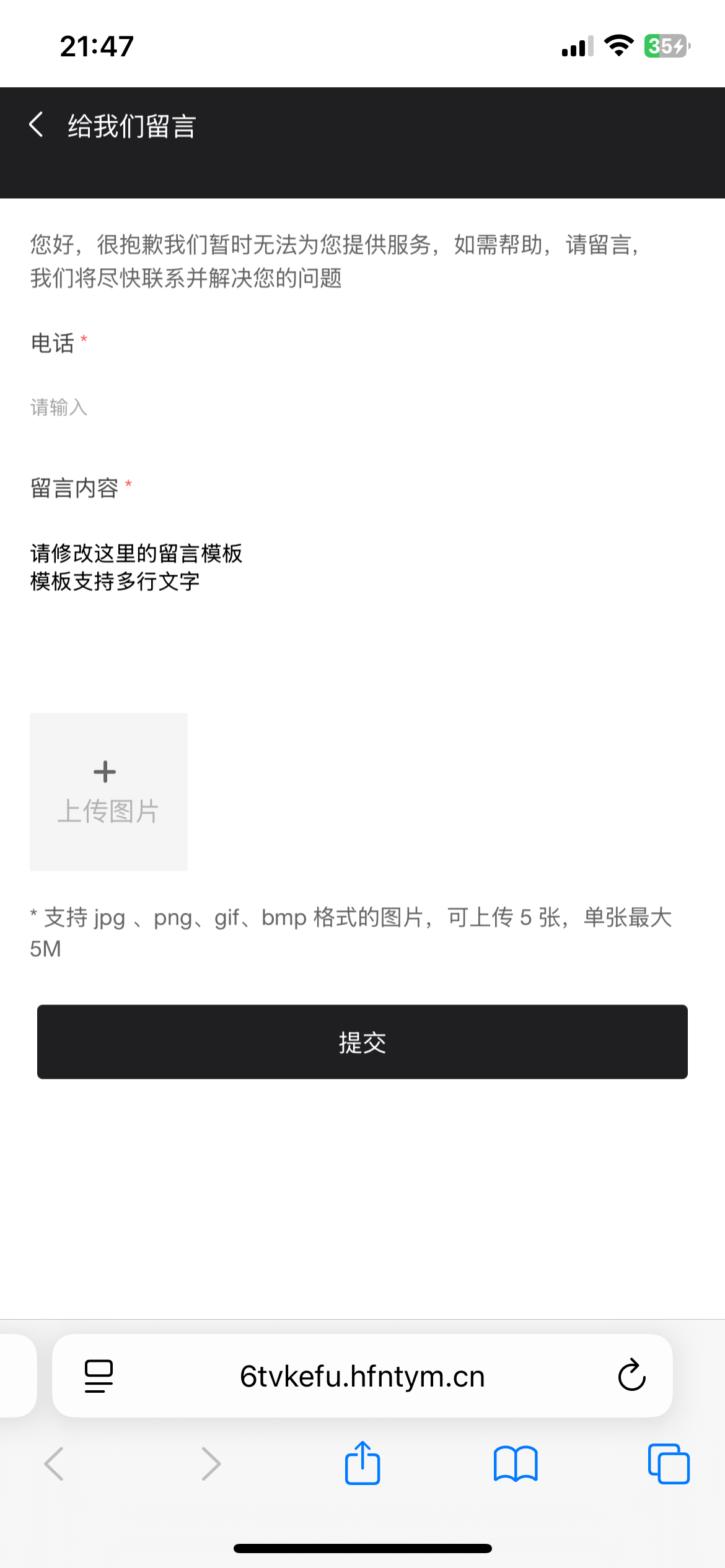
Task: Tap the Wi-Fi indicator in the status bar
Action: 618,46
